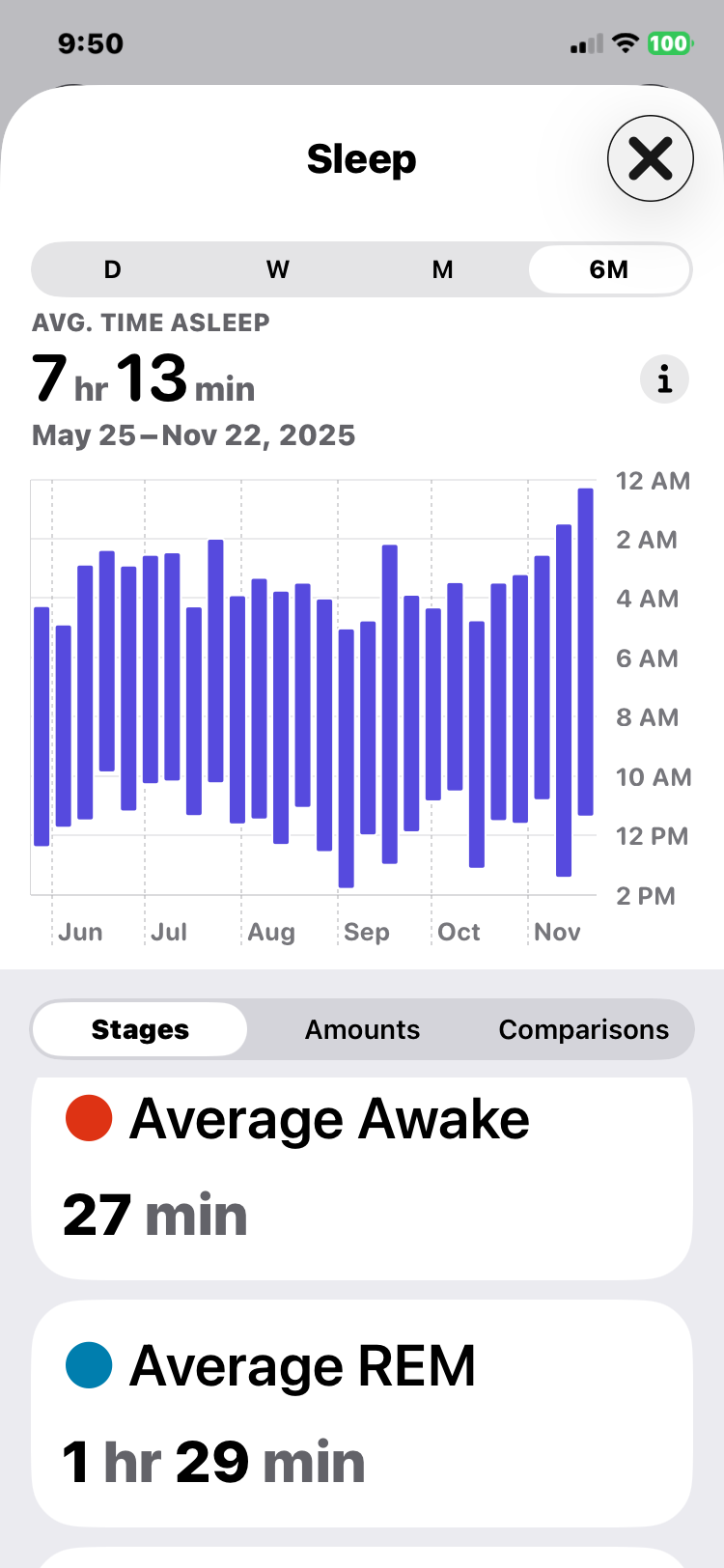Screen dimensions: 724x1568
Task: Switch to the Amounts segment
Action: coord(362,1029)
